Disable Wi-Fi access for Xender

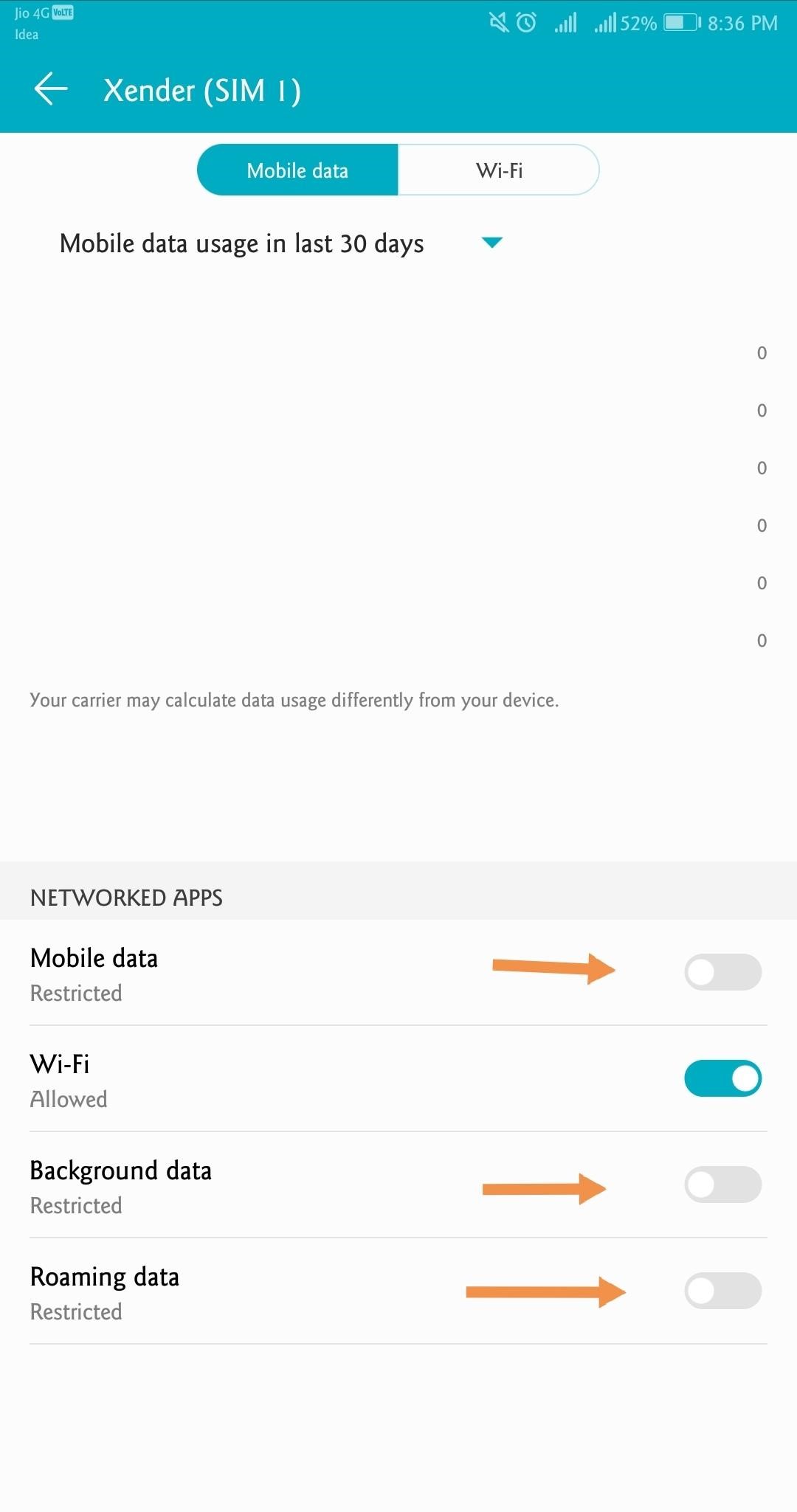[723, 1078]
